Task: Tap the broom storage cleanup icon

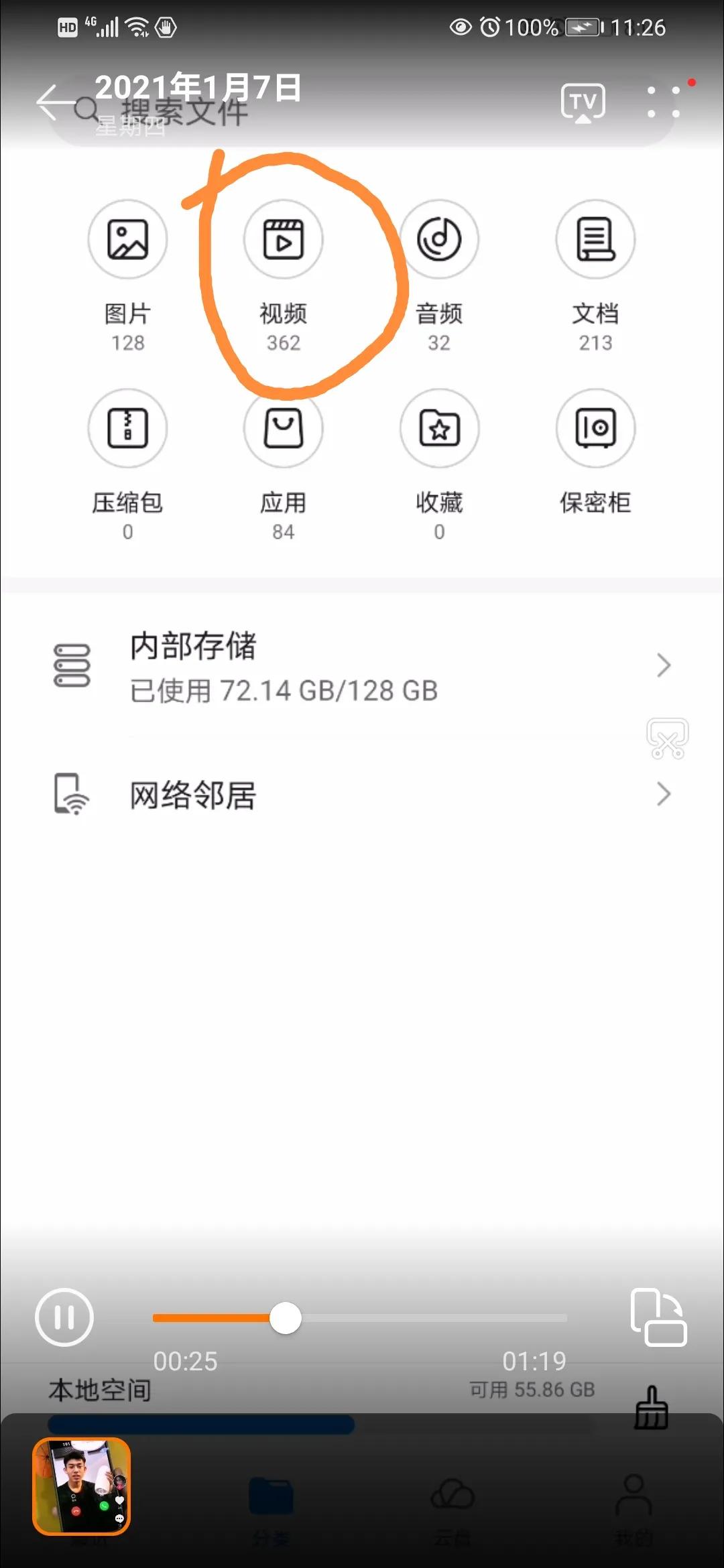Action: point(650,1407)
